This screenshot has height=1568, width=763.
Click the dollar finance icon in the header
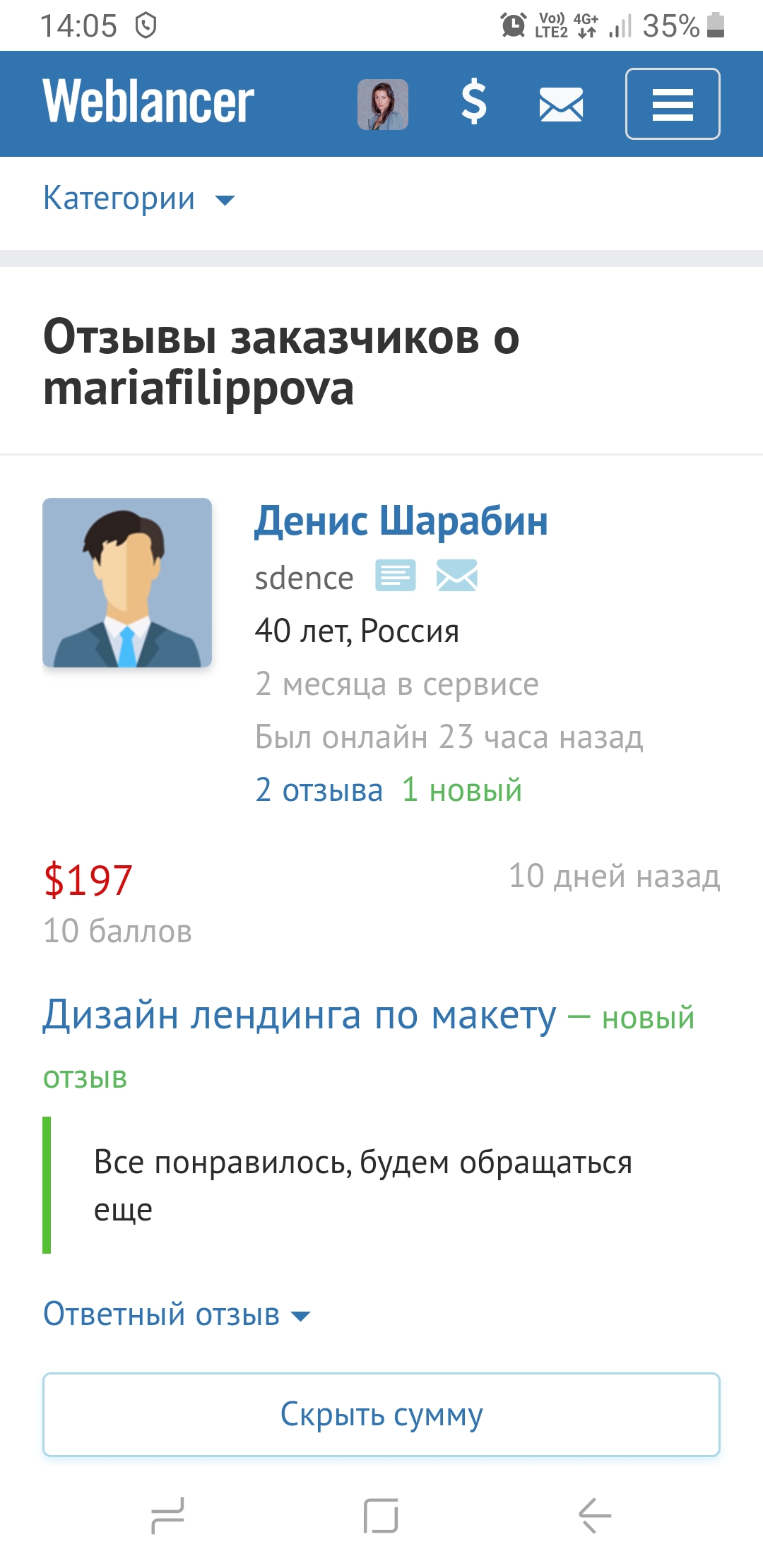472,104
